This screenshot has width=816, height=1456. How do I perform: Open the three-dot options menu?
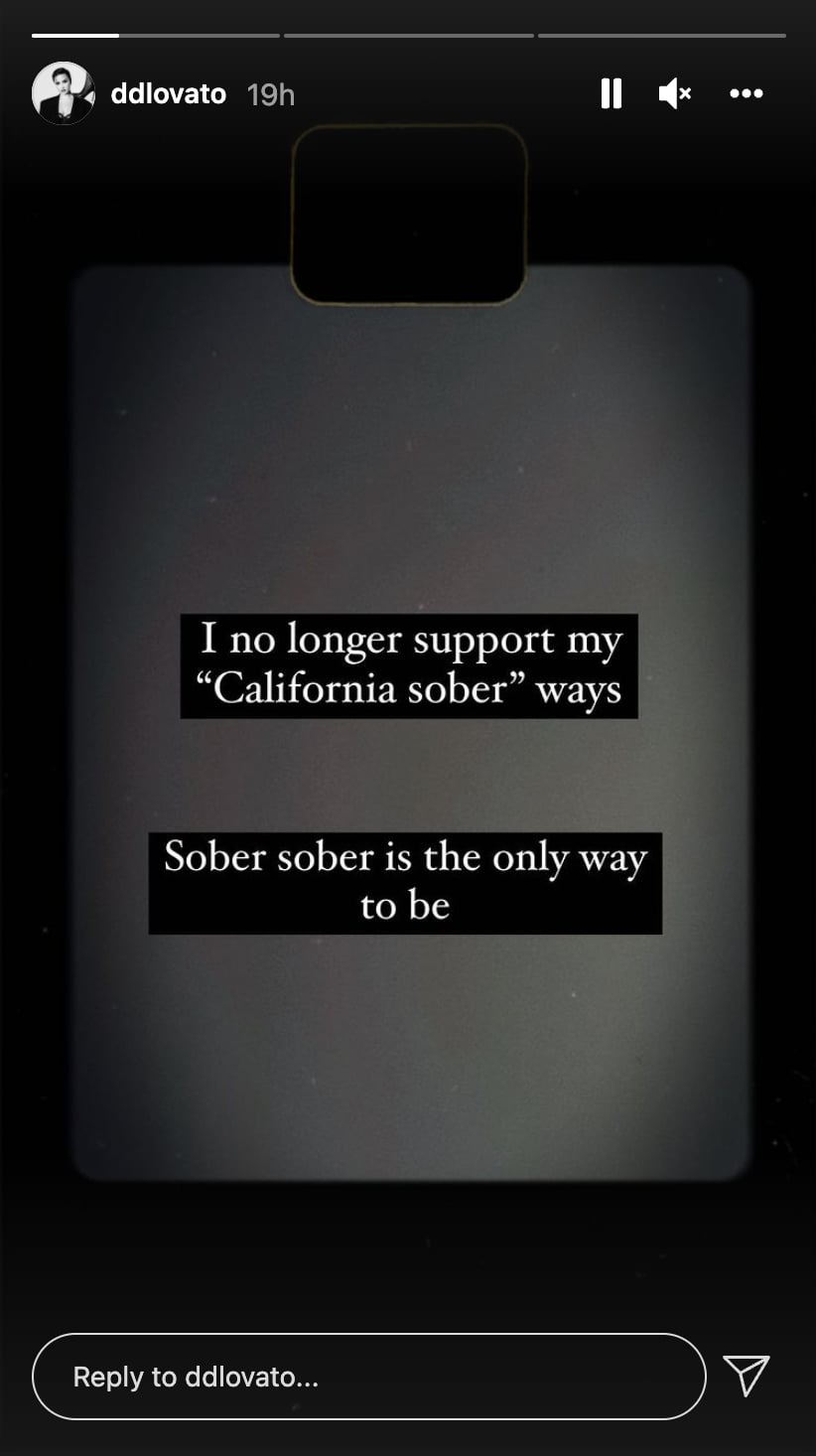747,93
